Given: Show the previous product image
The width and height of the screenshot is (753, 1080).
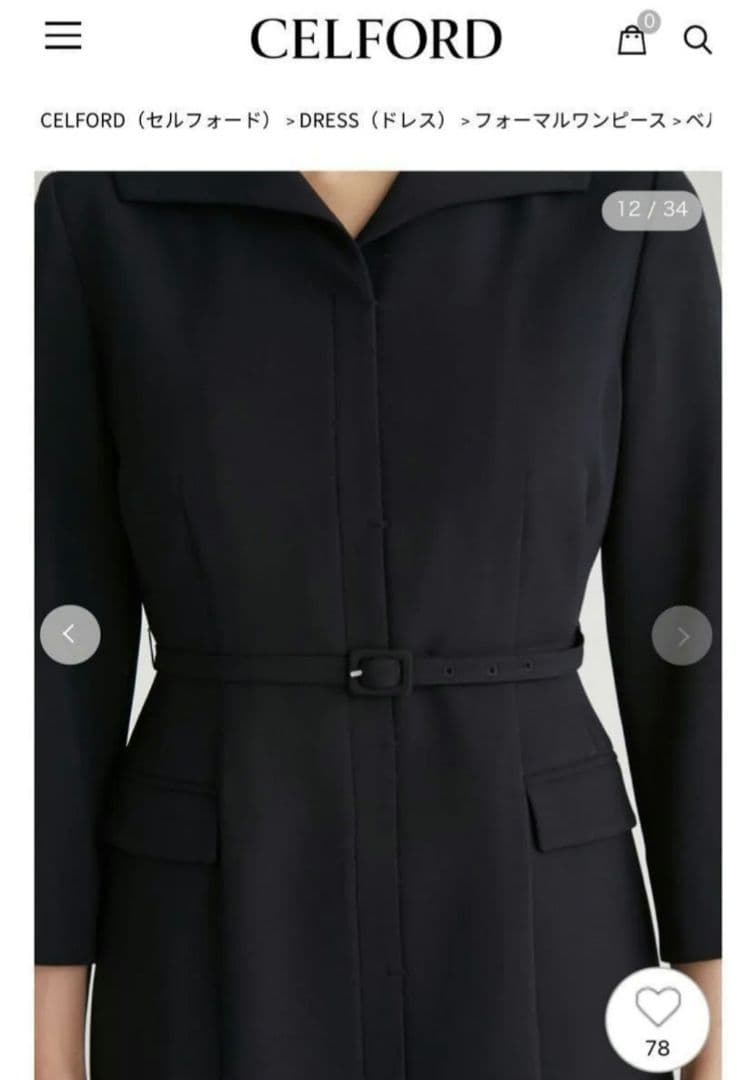Looking at the screenshot, I should tap(70, 635).
